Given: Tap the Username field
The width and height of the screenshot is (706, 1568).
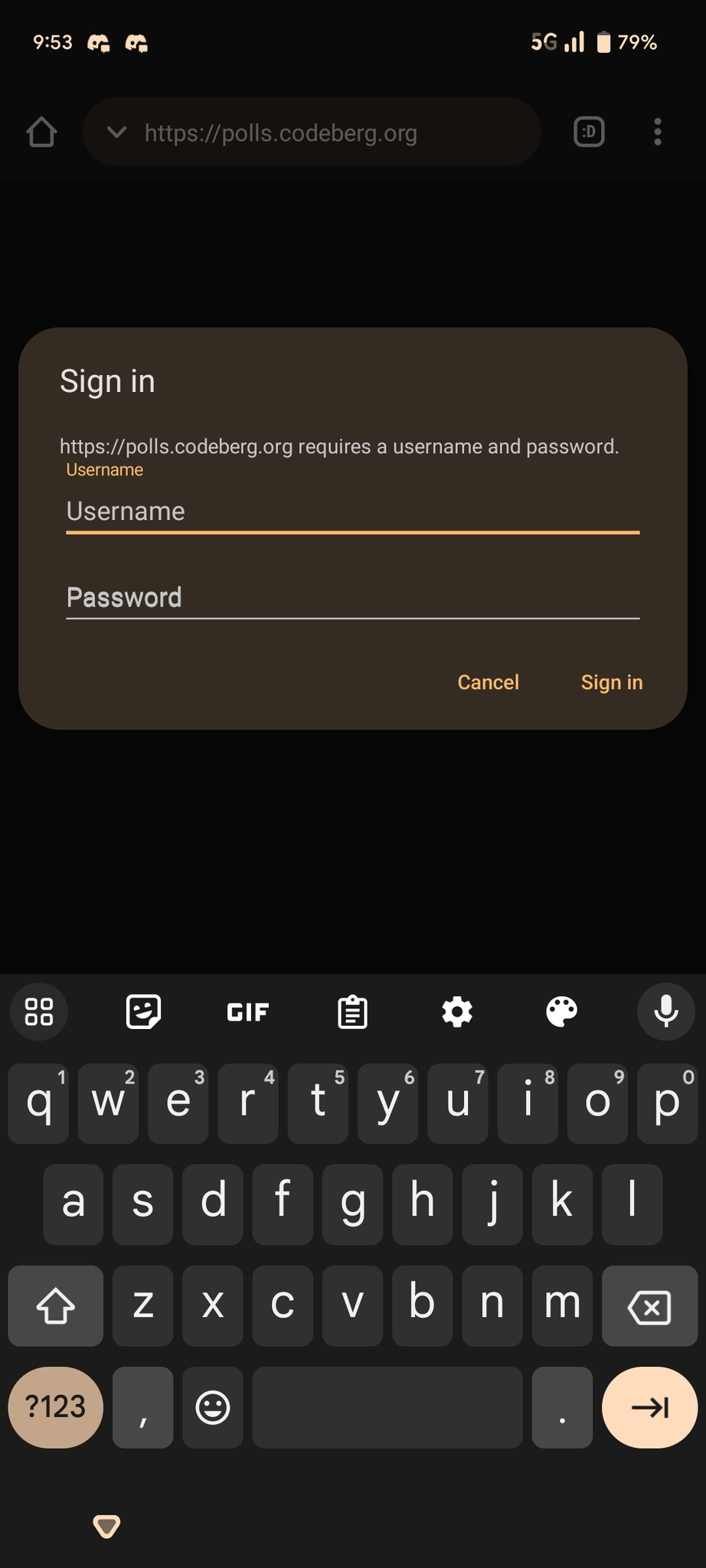Looking at the screenshot, I should 352,511.
